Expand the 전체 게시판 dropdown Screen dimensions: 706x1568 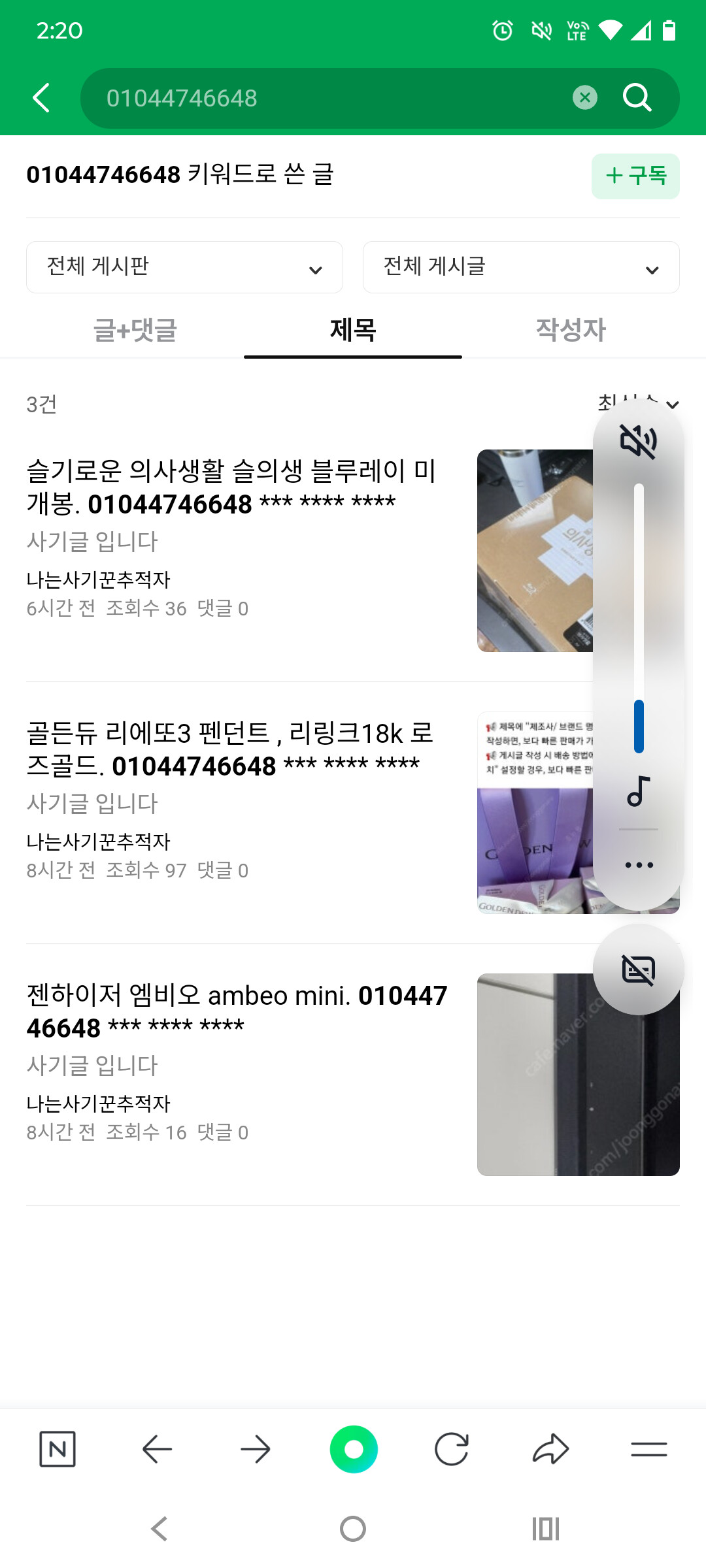click(184, 267)
